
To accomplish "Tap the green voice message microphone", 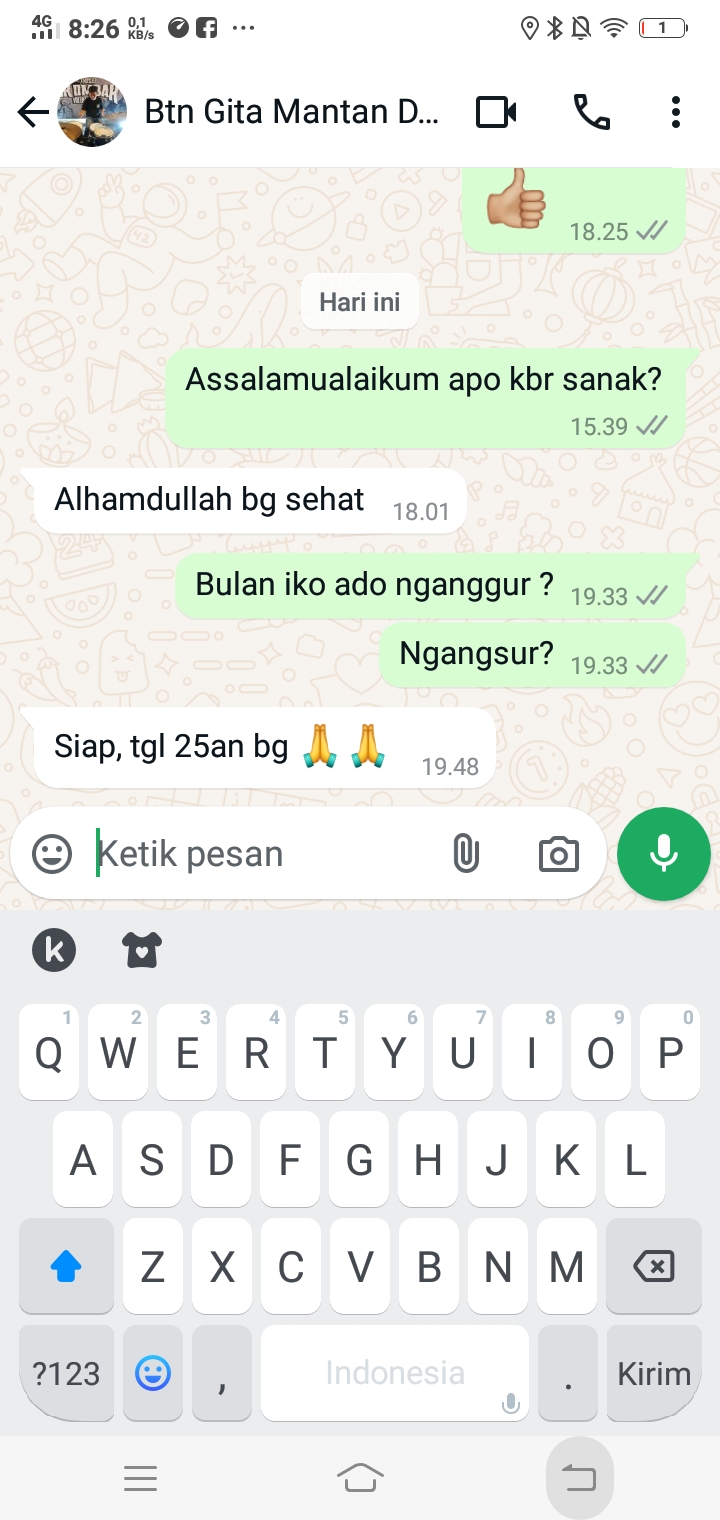I will click(663, 854).
